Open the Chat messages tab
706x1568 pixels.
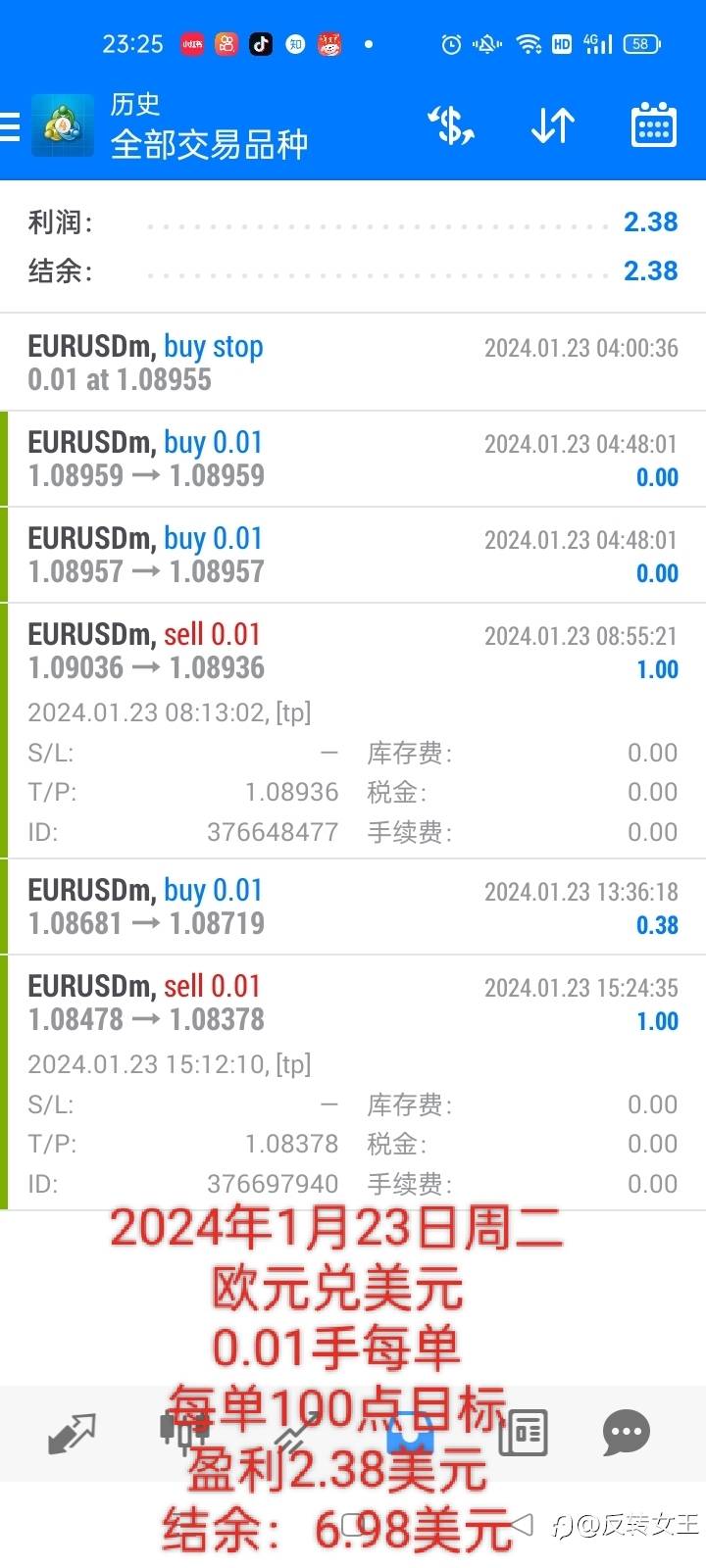click(626, 1434)
